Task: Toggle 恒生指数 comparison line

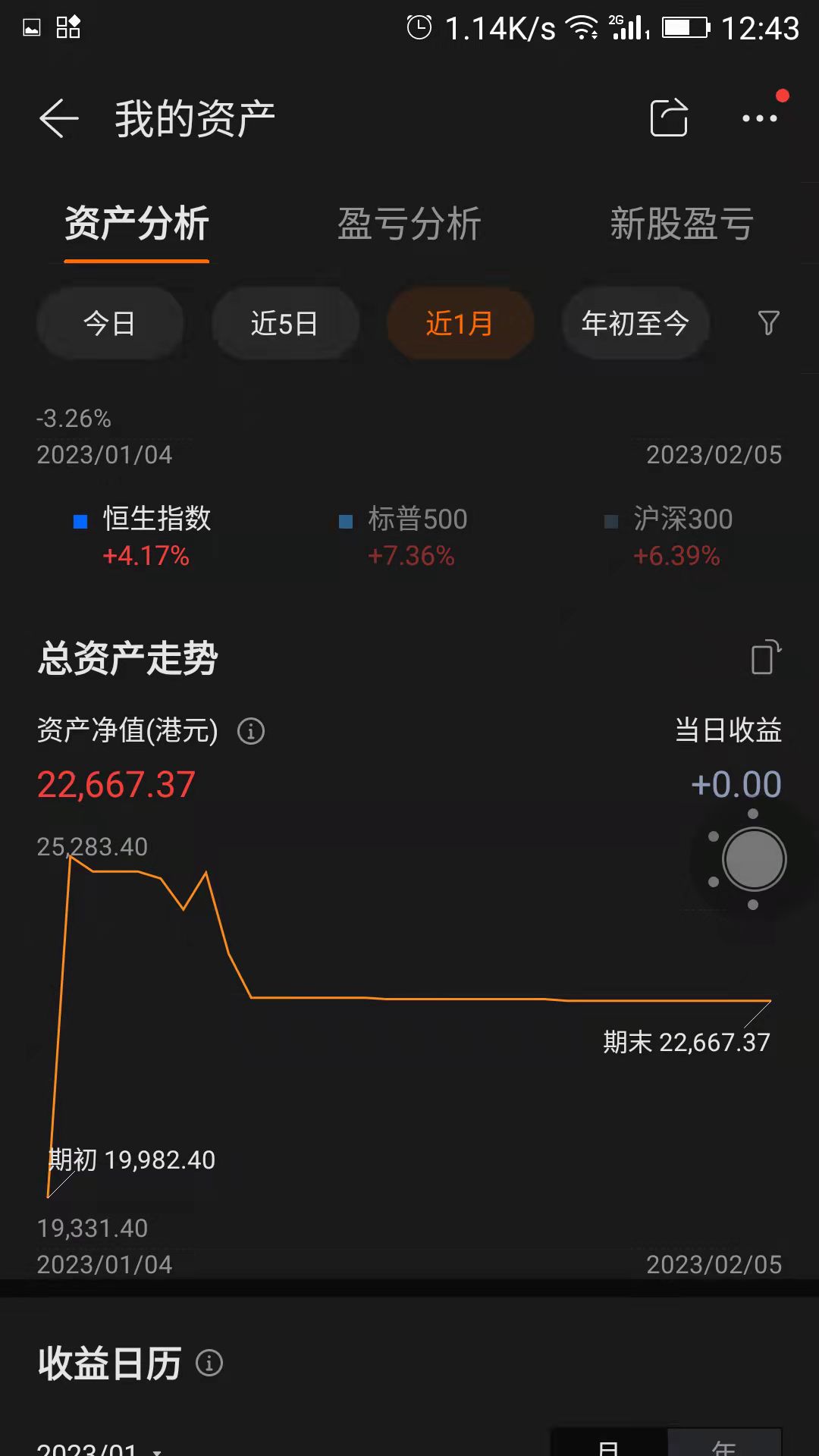Action: click(x=144, y=520)
